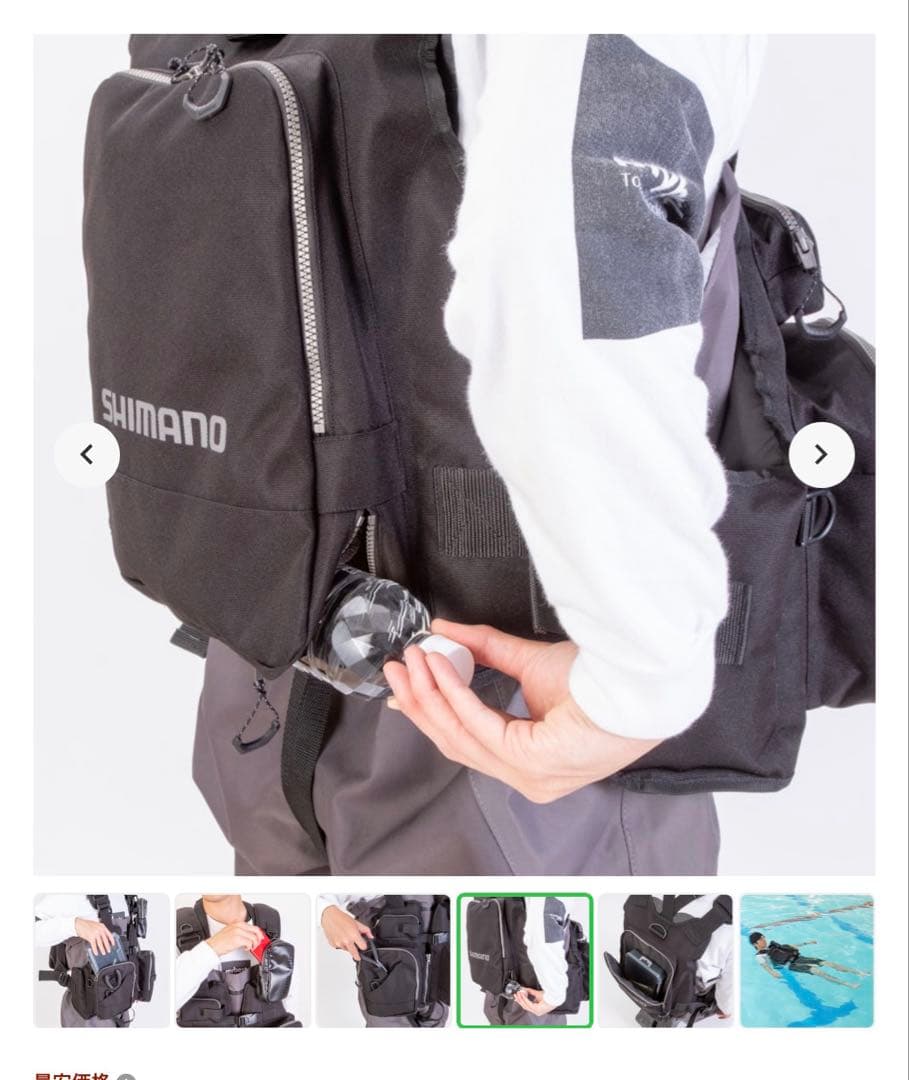Choose the thumbnail of the open back pocket case
909x1080 pixels.
[666, 960]
